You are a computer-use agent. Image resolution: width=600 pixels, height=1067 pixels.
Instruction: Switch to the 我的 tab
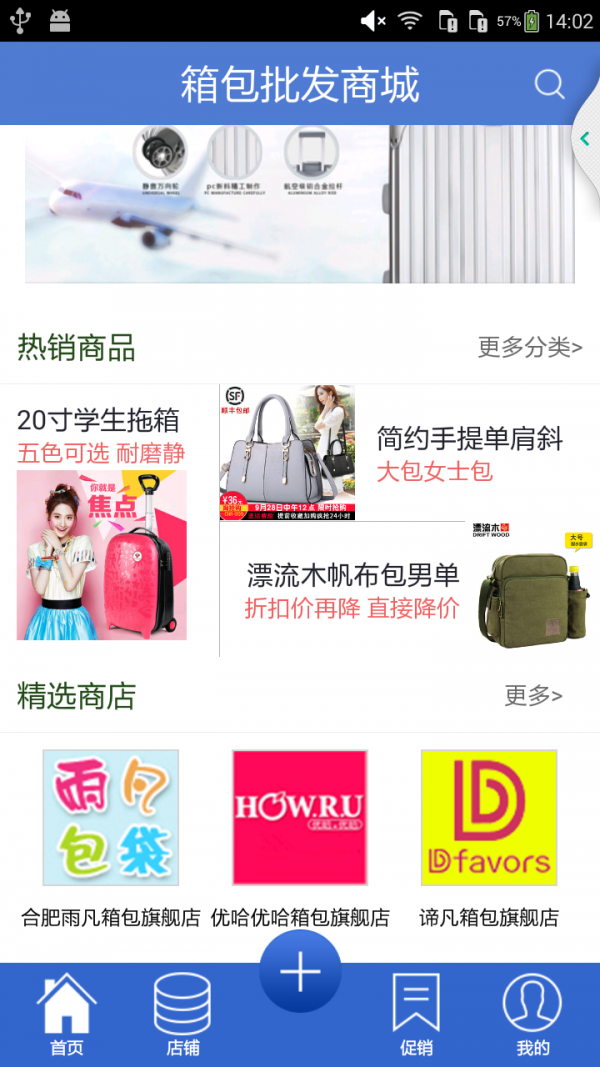[x=533, y=1015]
